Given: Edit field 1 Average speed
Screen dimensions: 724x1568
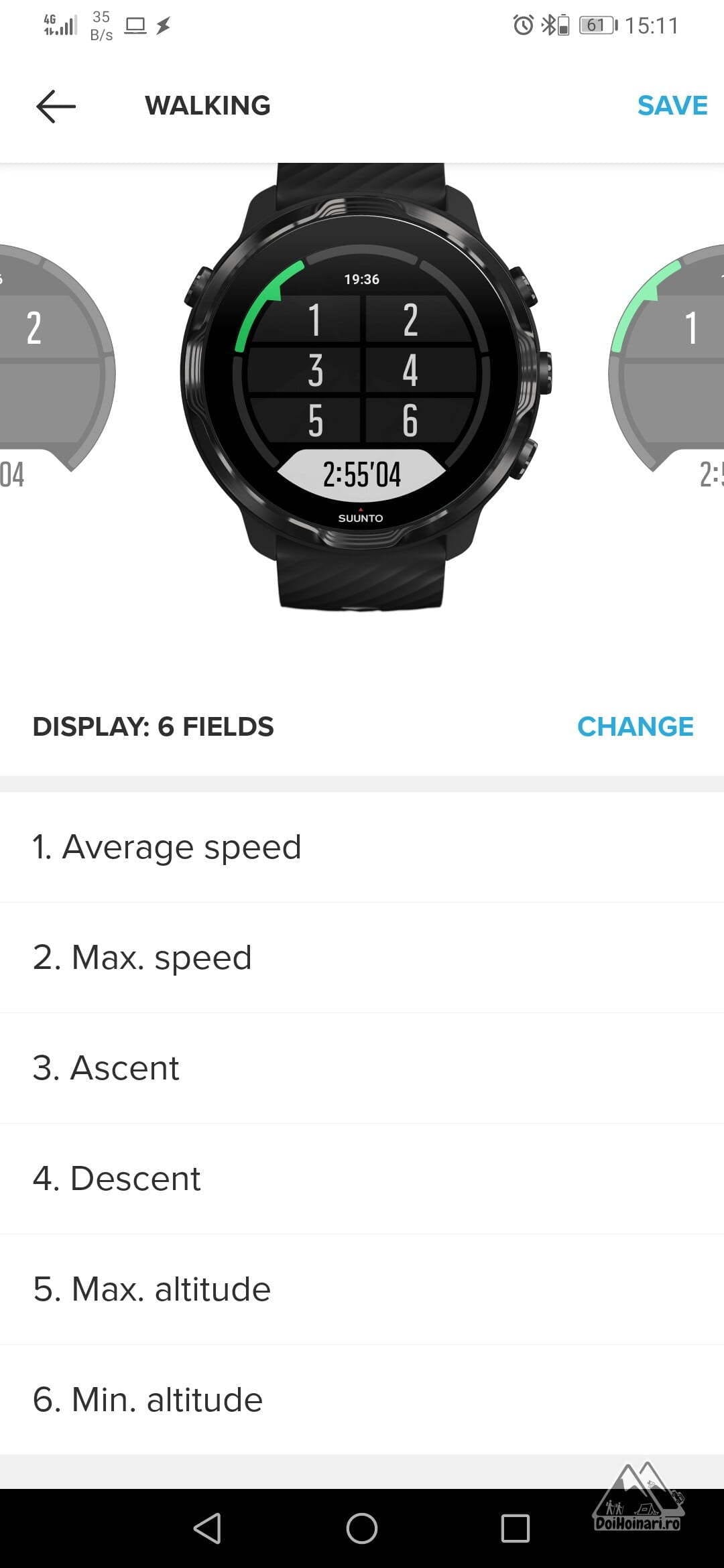Looking at the screenshot, I should [362, 847].
